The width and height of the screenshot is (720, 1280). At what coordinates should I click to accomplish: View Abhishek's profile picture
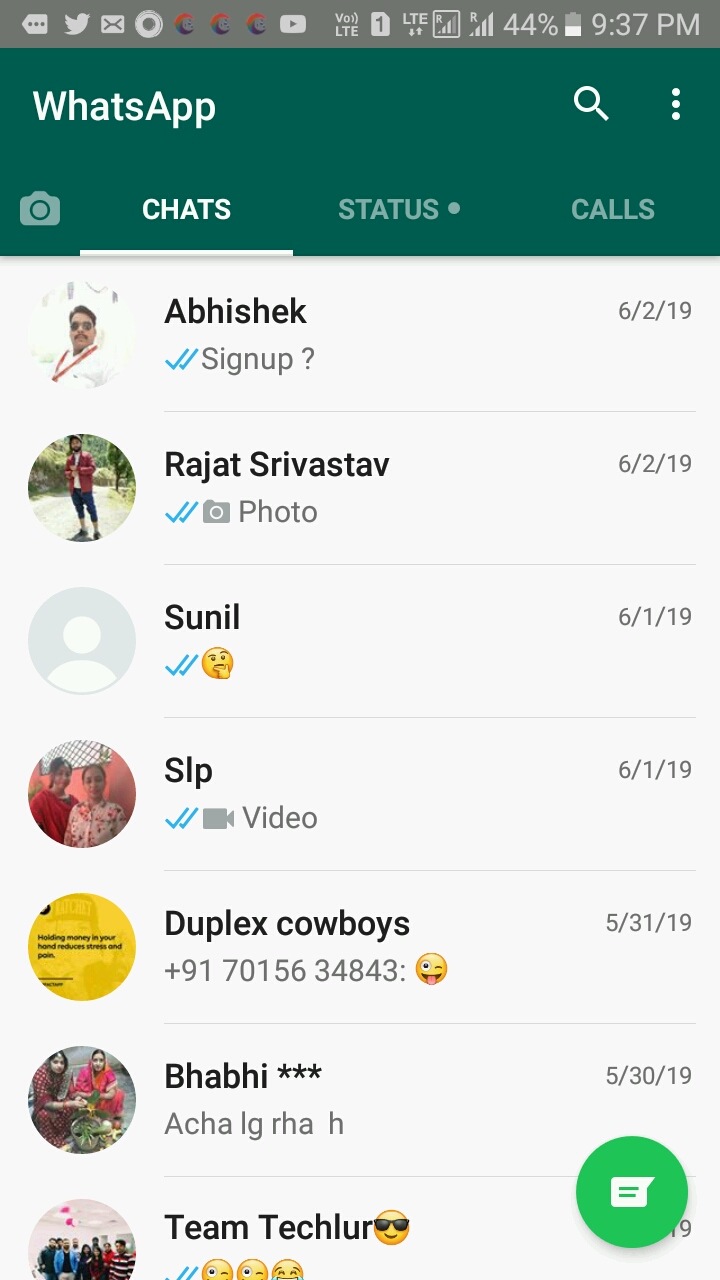click(x=82, y=335)
